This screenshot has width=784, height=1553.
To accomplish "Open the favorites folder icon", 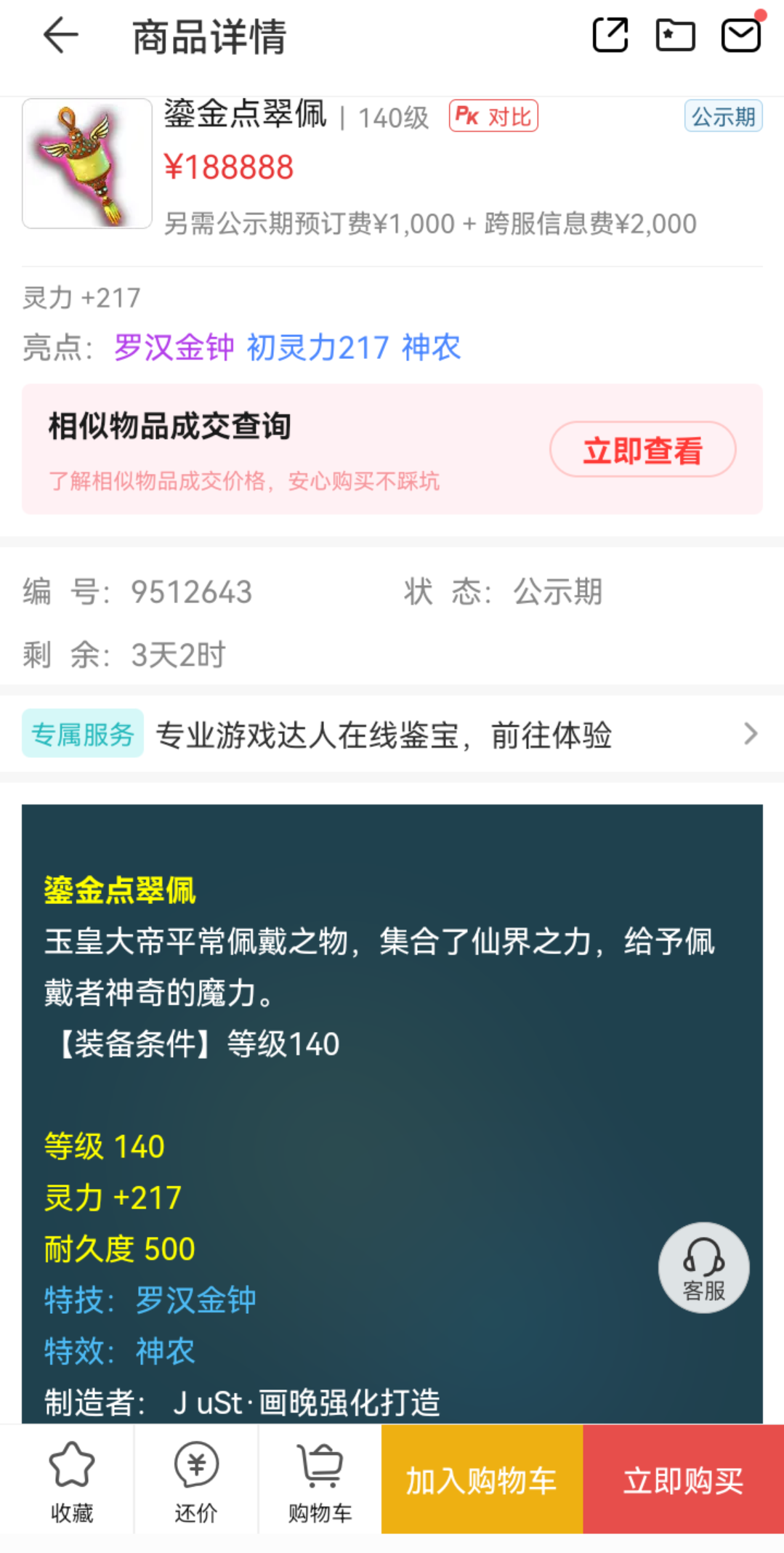I will pyautogui.click(x=676, y=35).
